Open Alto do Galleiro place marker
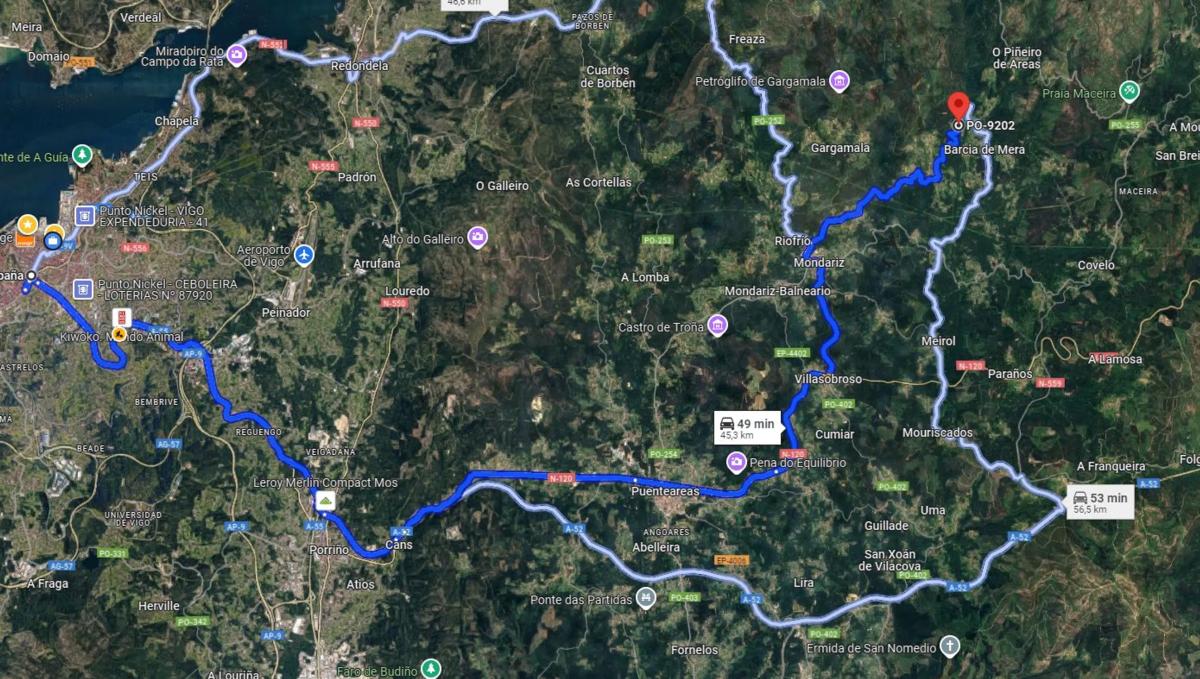 click(478, 238)
